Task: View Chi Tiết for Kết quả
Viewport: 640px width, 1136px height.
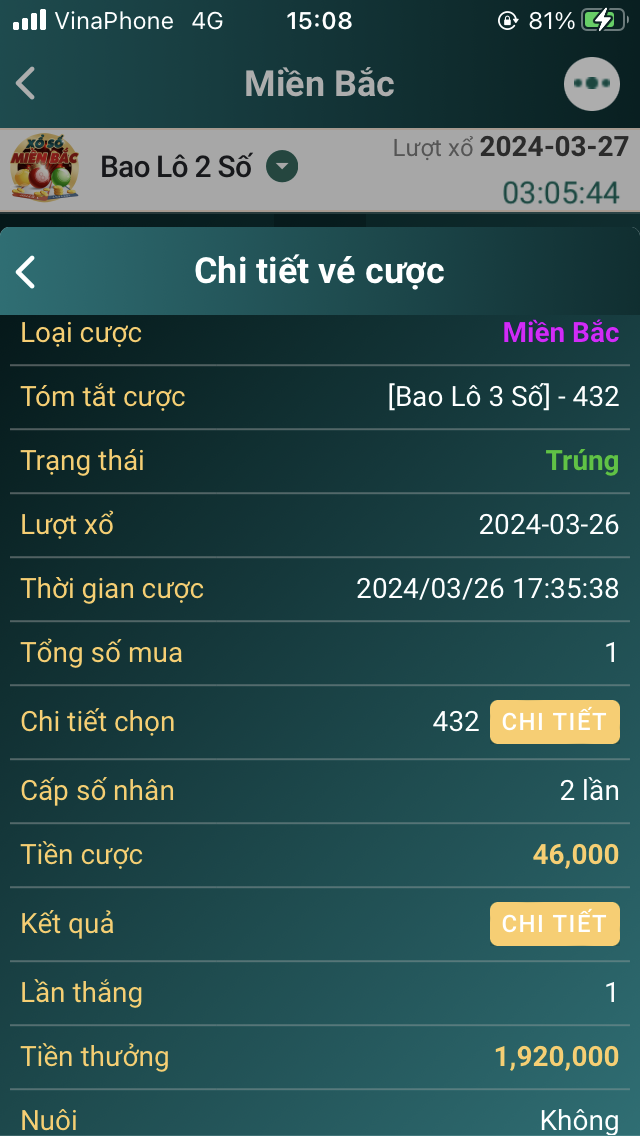Action: [554, 924]
